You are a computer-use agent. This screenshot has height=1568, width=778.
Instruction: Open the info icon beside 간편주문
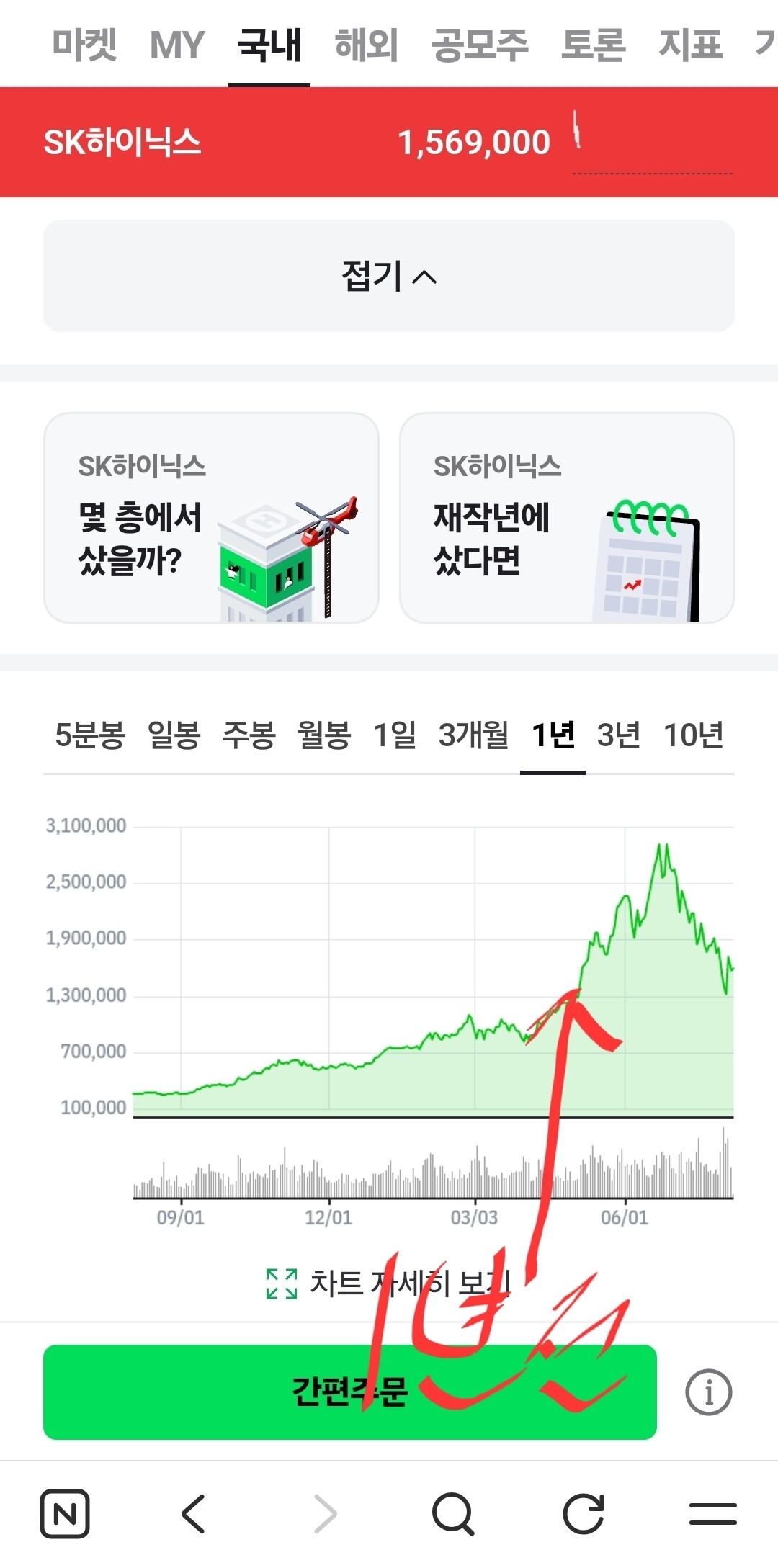point(709,1392)
